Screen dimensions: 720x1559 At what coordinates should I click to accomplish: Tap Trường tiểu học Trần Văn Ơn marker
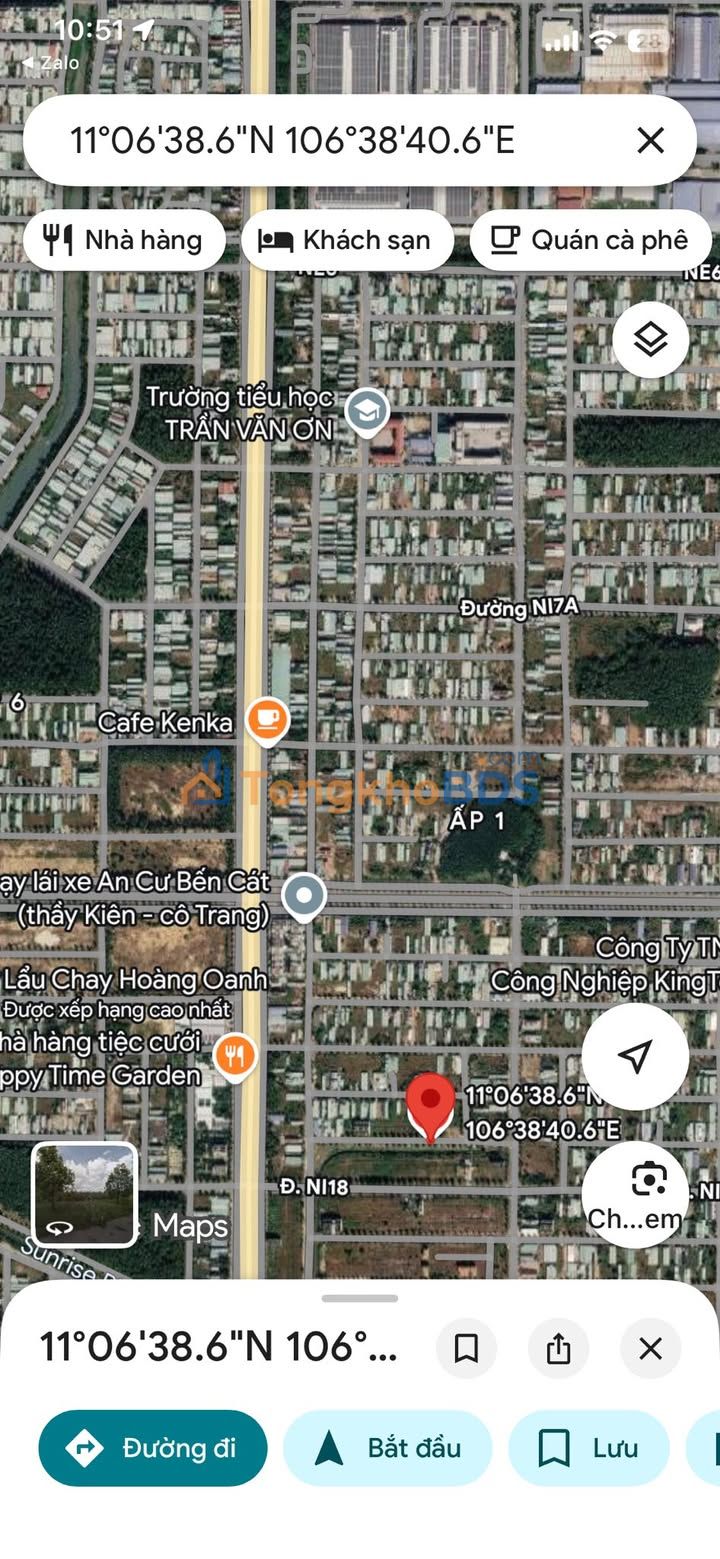pyautogui.click(x=367, y=410)
